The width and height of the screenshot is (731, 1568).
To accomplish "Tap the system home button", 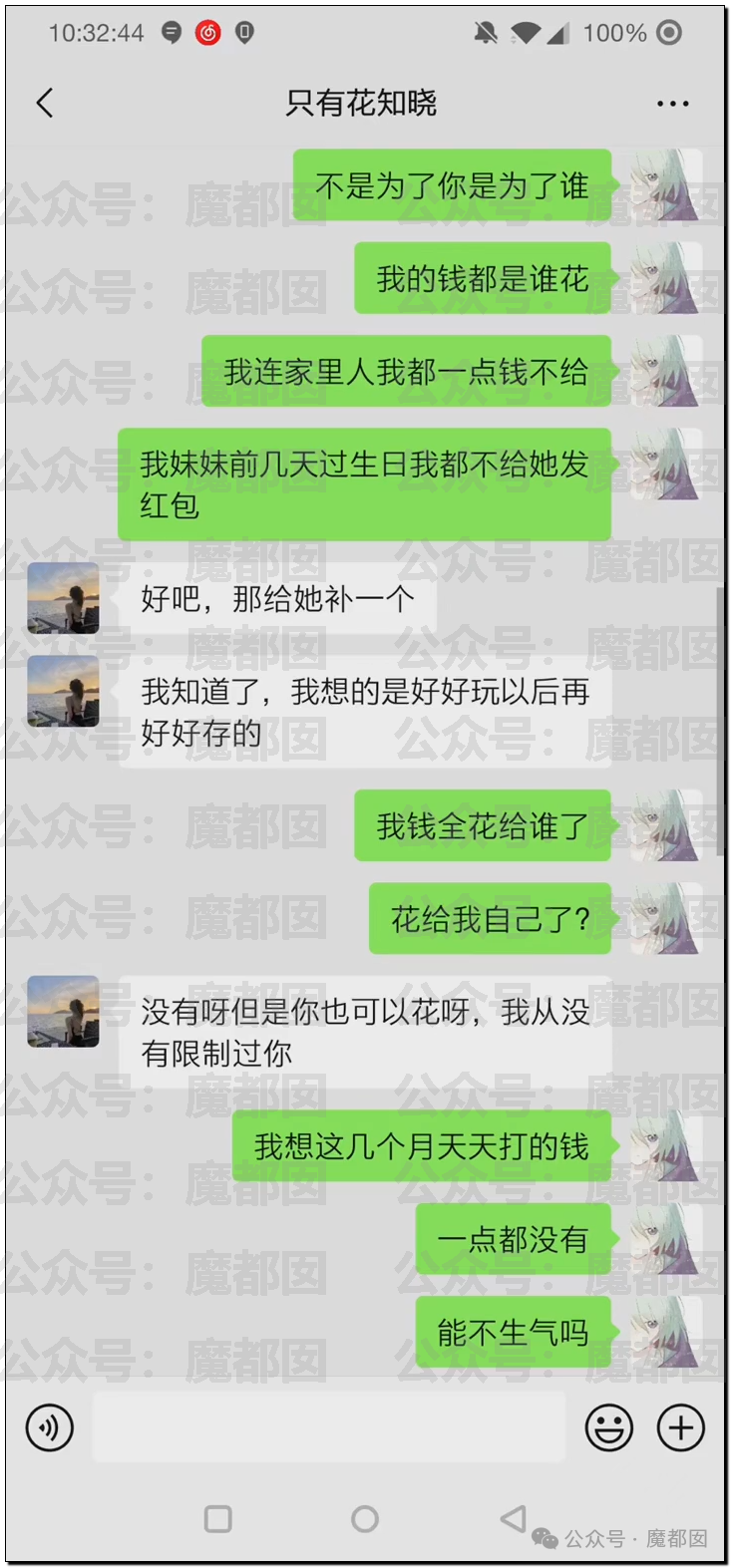I will click(365, 1518).
